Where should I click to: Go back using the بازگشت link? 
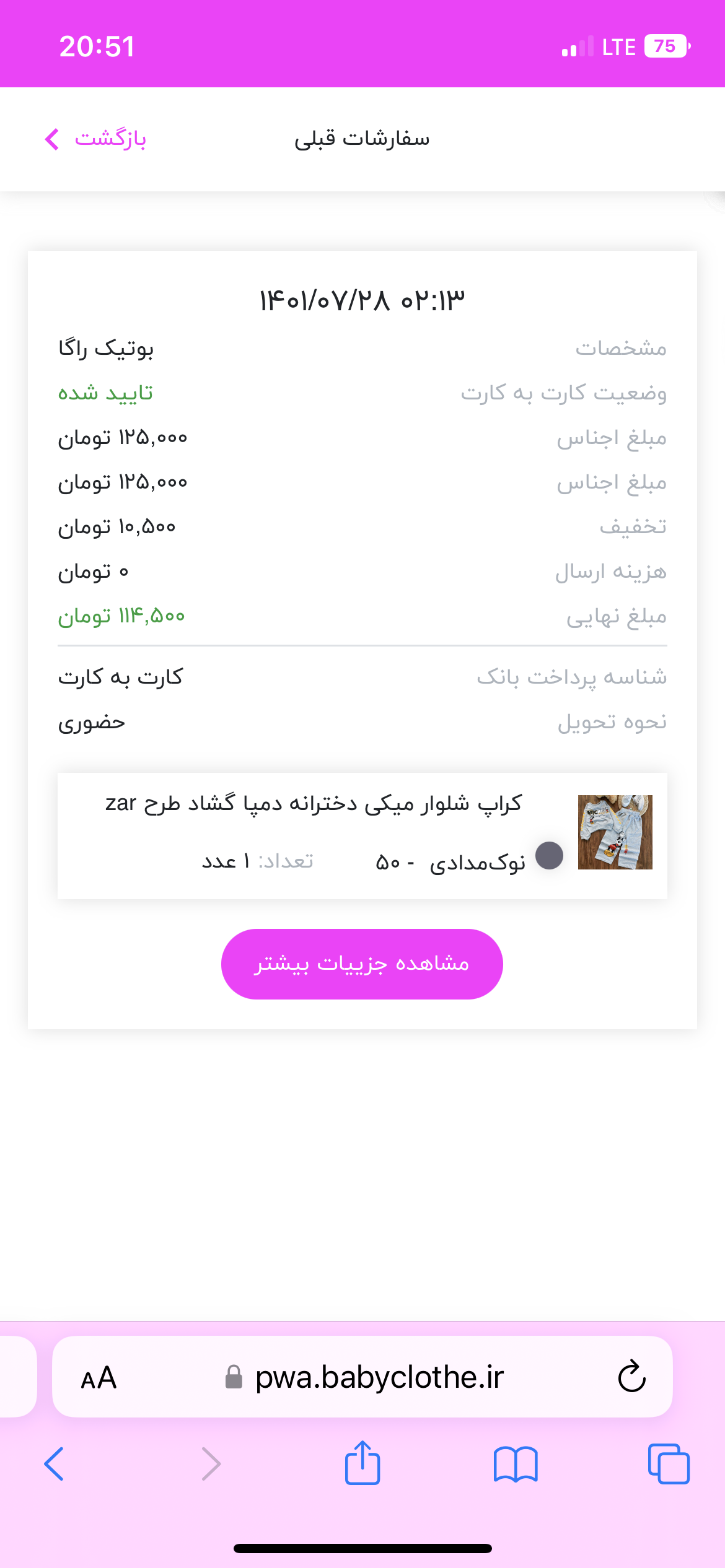click(x=95, y=139)
